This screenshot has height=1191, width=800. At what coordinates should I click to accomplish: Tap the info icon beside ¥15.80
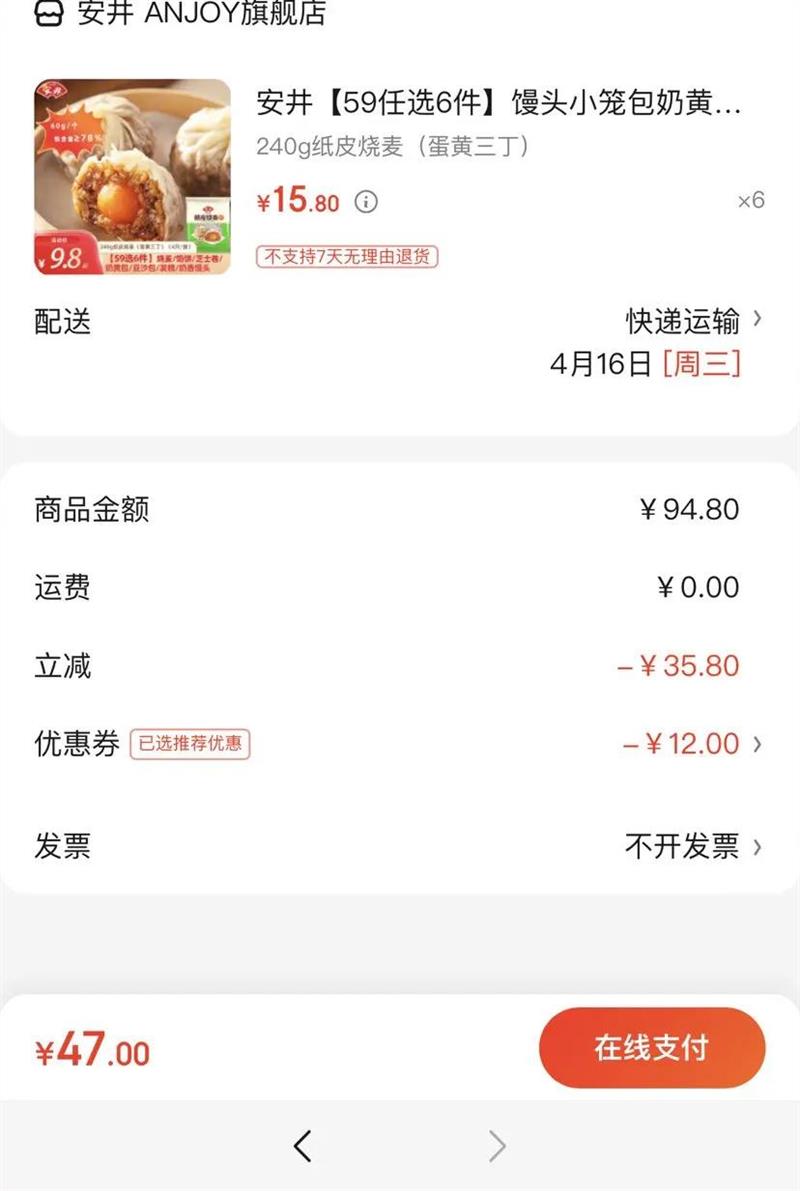click(367, 202)
